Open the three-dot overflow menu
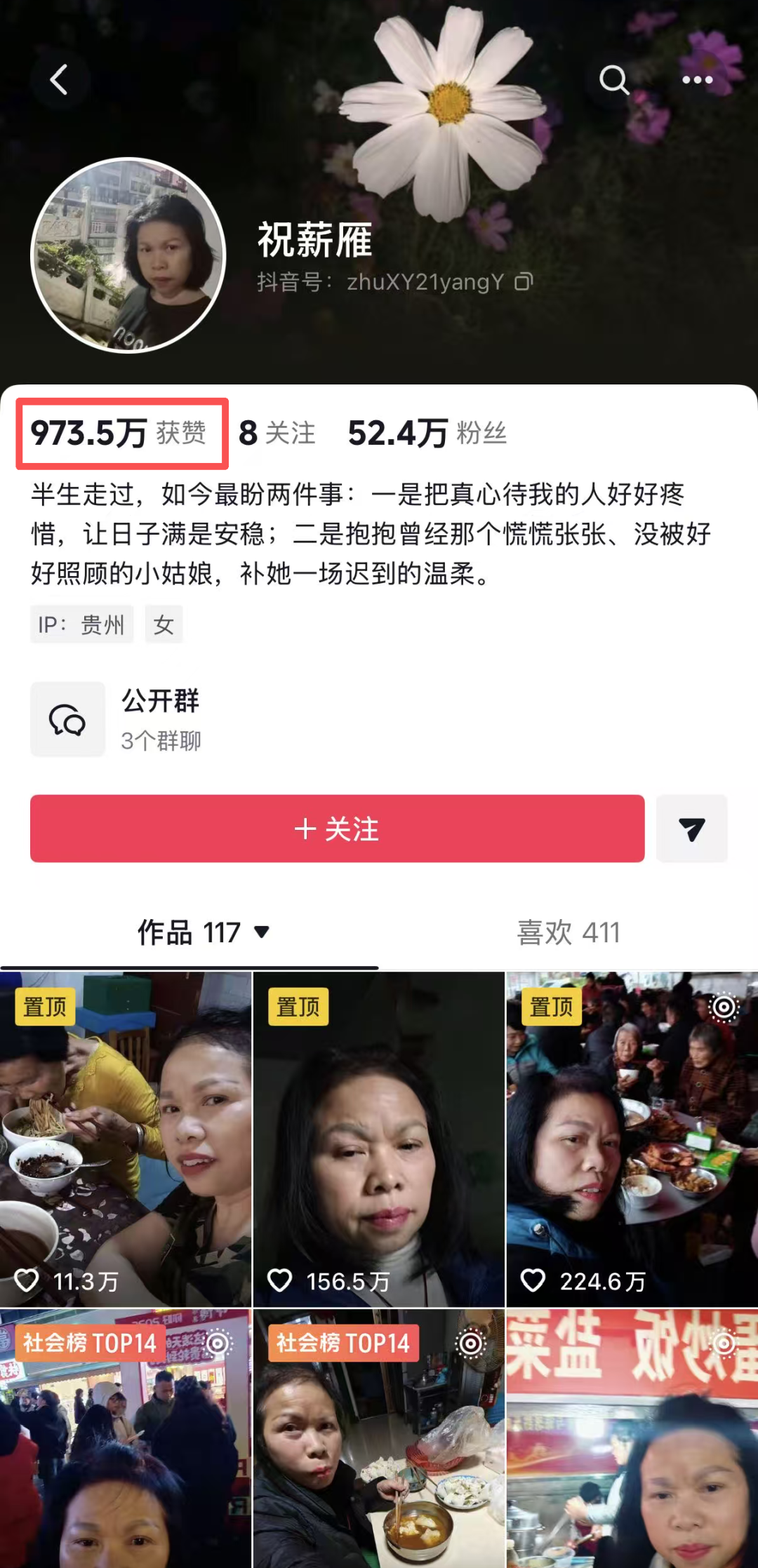 pyautogui.click(x=697, y=80)
